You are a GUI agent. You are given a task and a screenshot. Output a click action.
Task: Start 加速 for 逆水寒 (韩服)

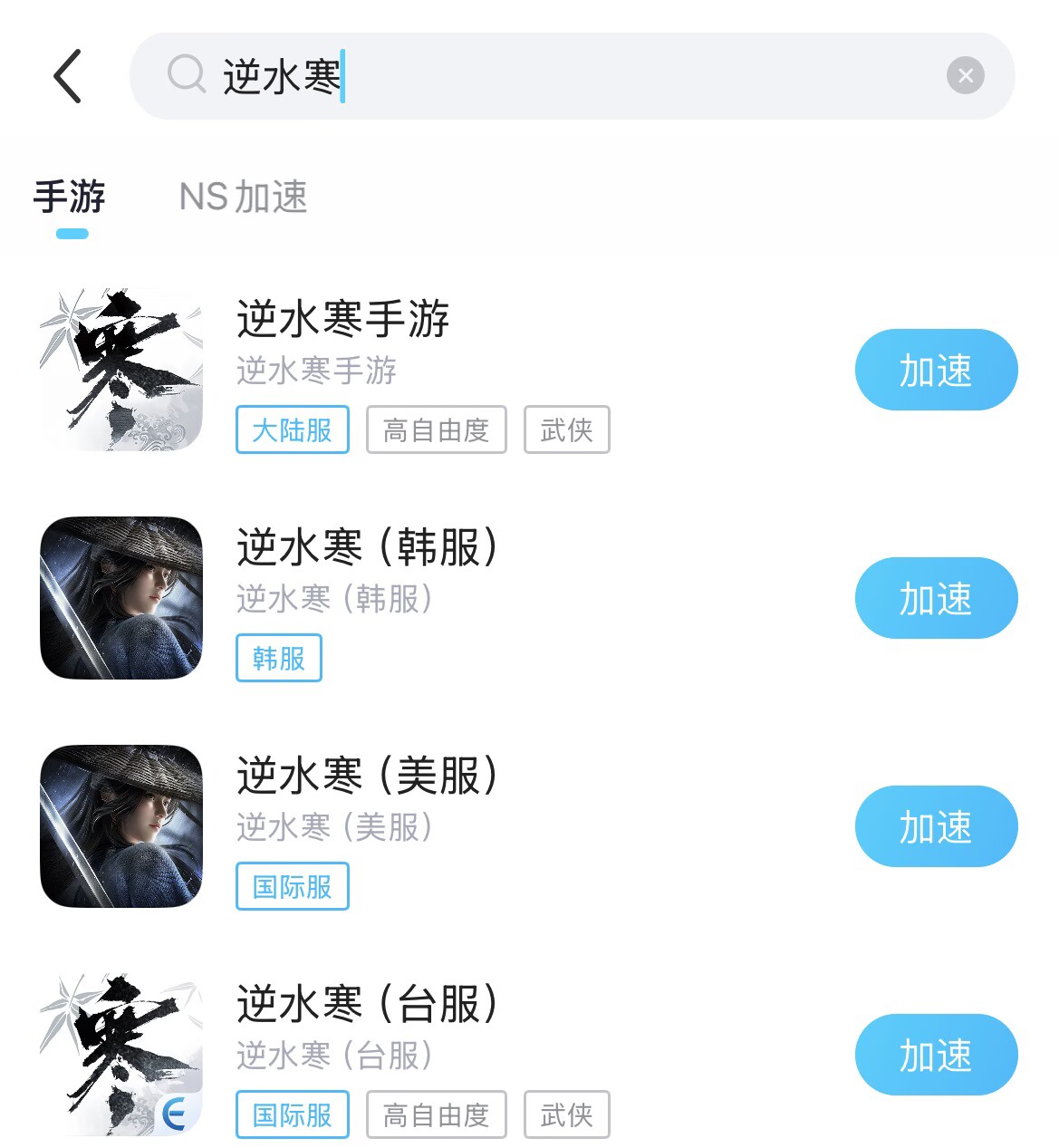pos(935,598)
